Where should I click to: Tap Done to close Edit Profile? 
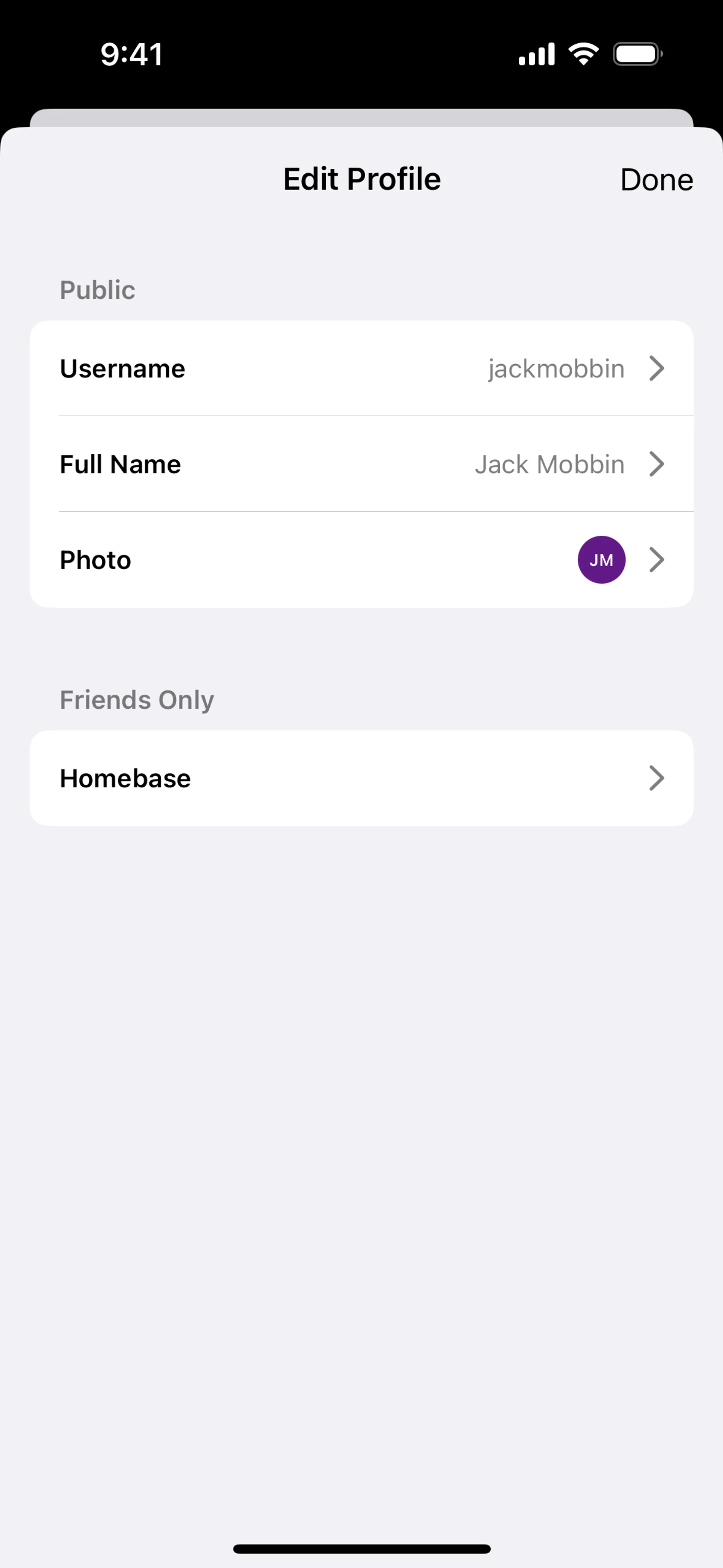[656, 180]
